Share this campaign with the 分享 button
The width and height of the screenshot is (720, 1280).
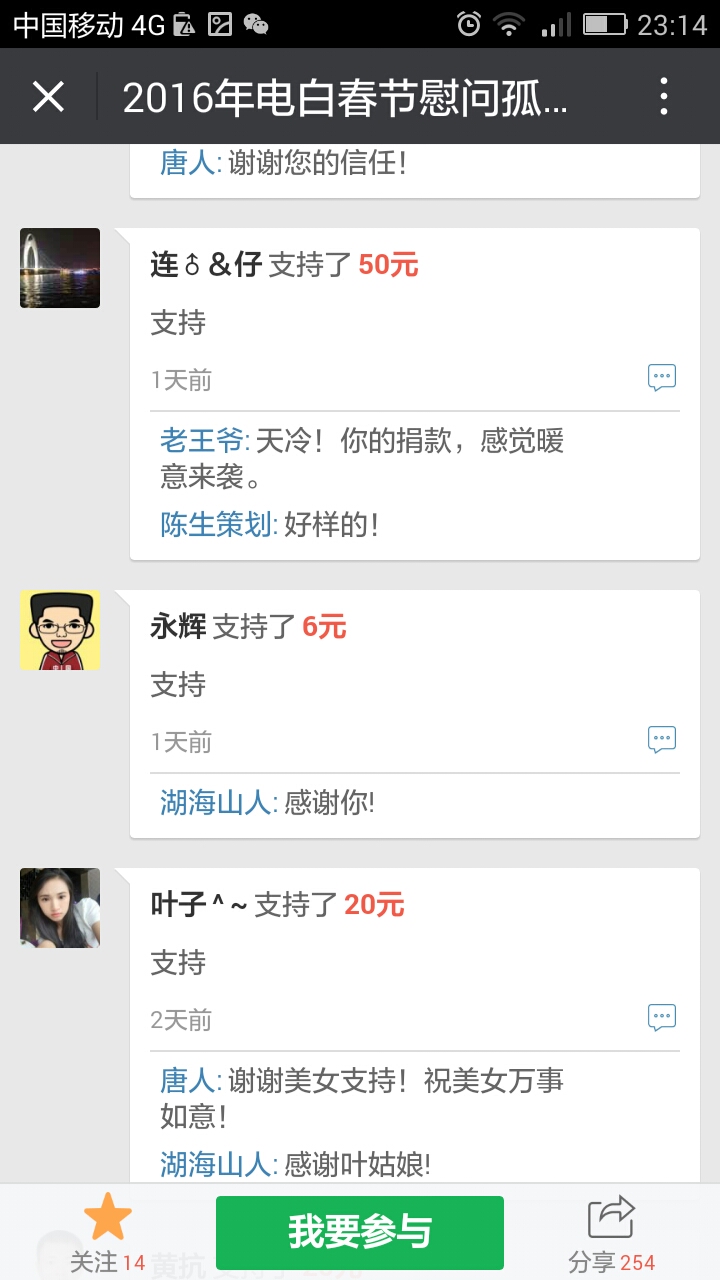point(611,1232)
